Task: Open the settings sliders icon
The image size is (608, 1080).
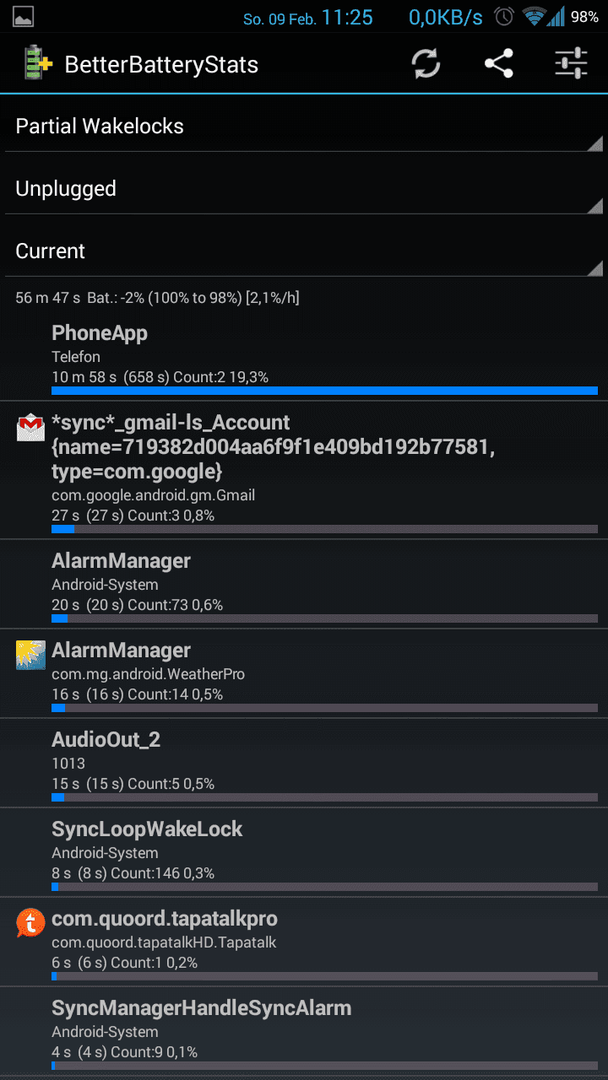Action: [571, 64]
